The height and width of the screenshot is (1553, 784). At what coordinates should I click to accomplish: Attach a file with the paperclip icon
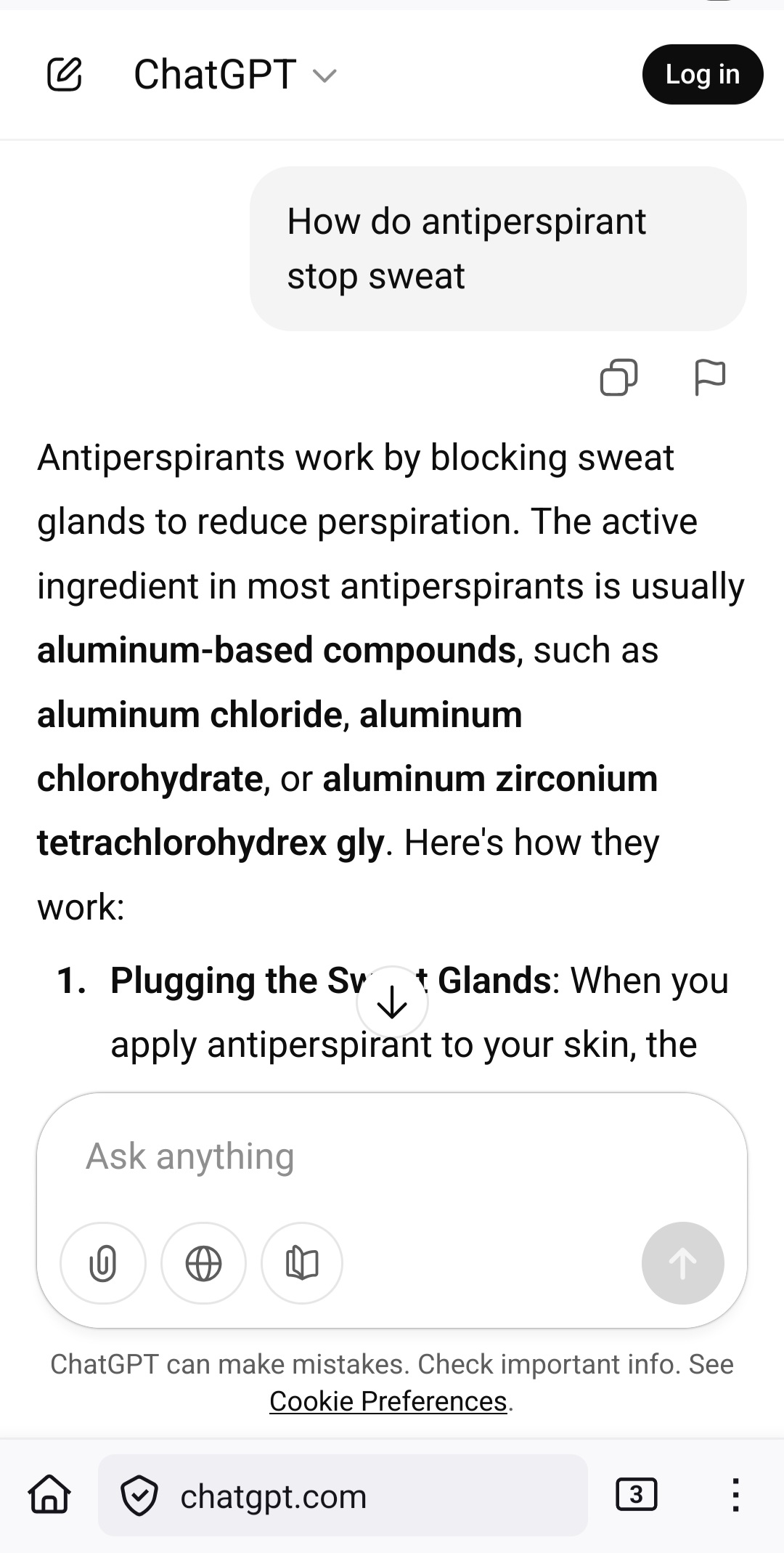point(103,1263)
